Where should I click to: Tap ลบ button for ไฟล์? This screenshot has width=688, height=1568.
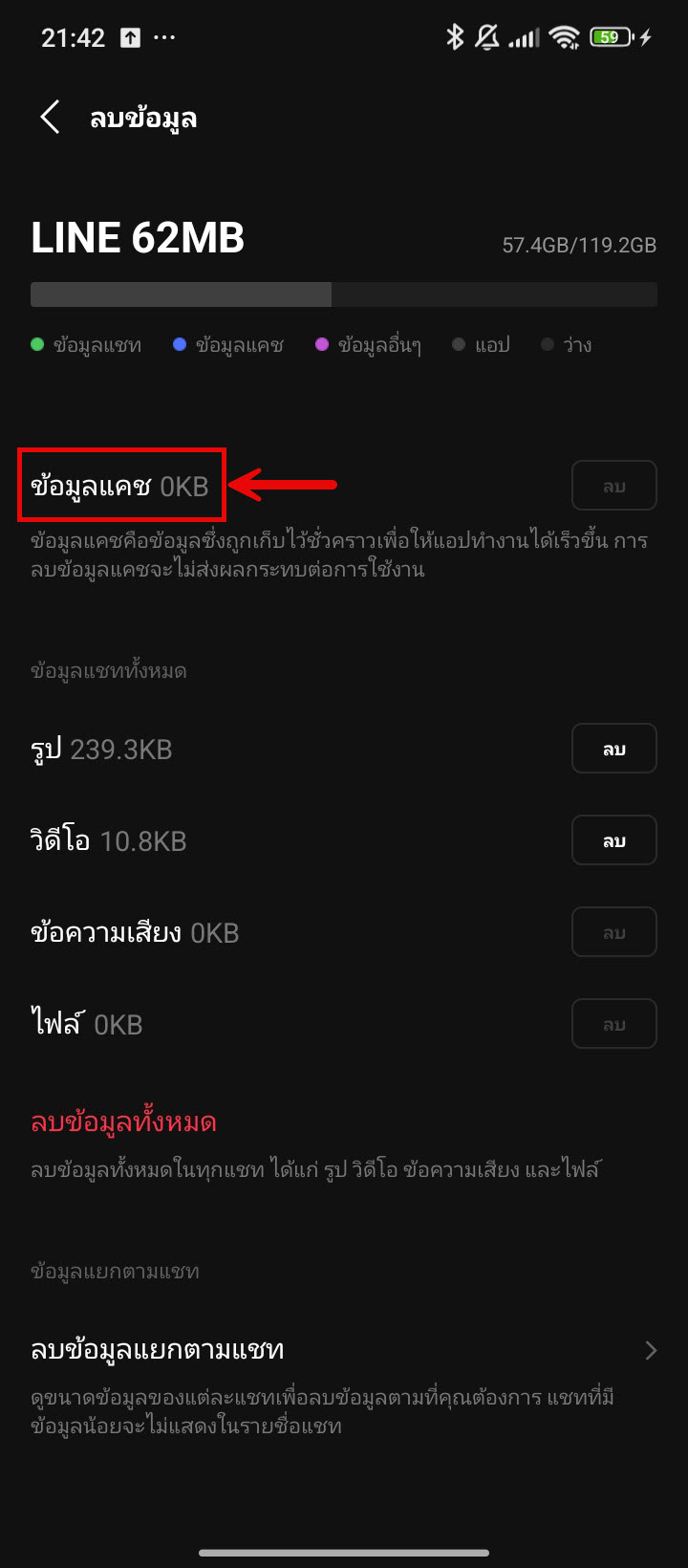click(613, 1024)
